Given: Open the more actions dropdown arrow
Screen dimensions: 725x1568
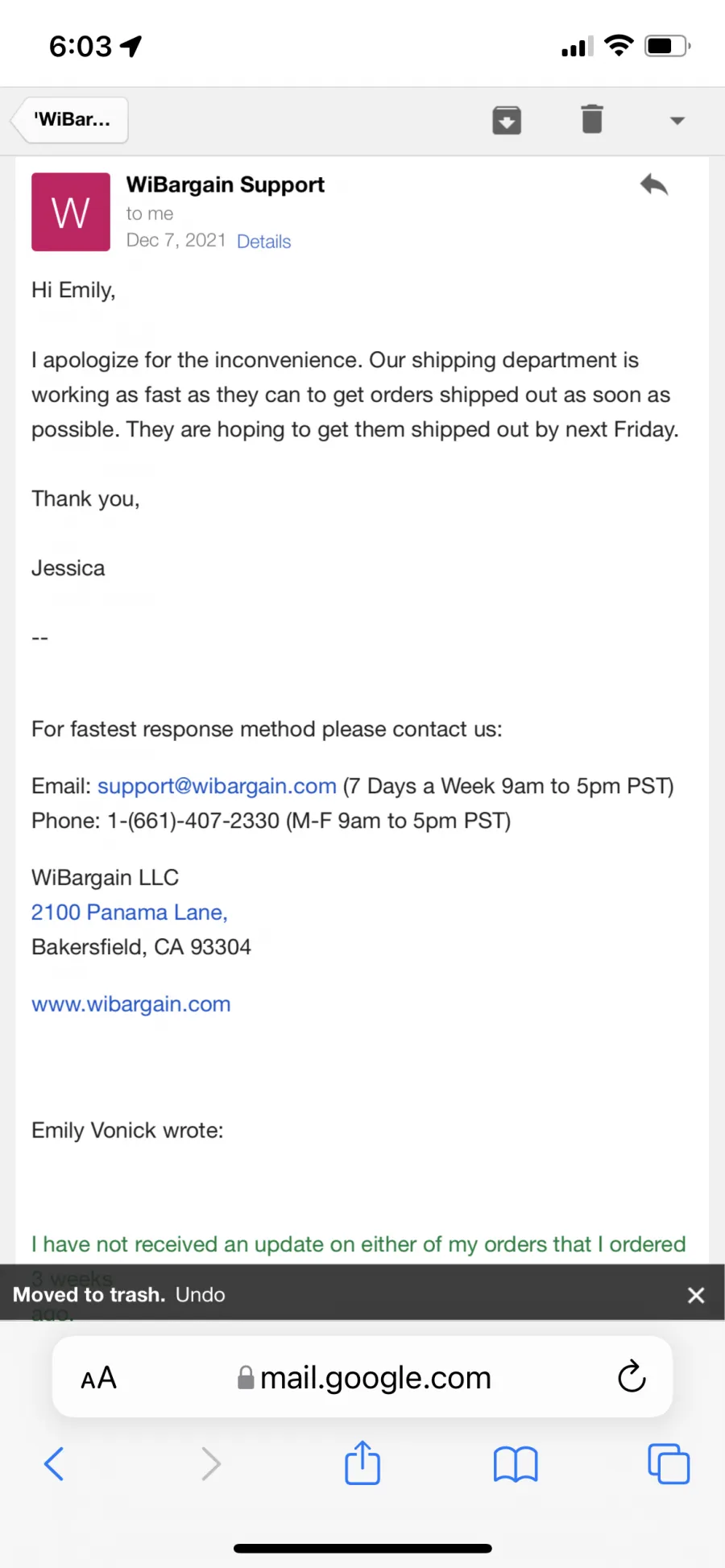Looking at the screenshot, I should coord(677,121).
